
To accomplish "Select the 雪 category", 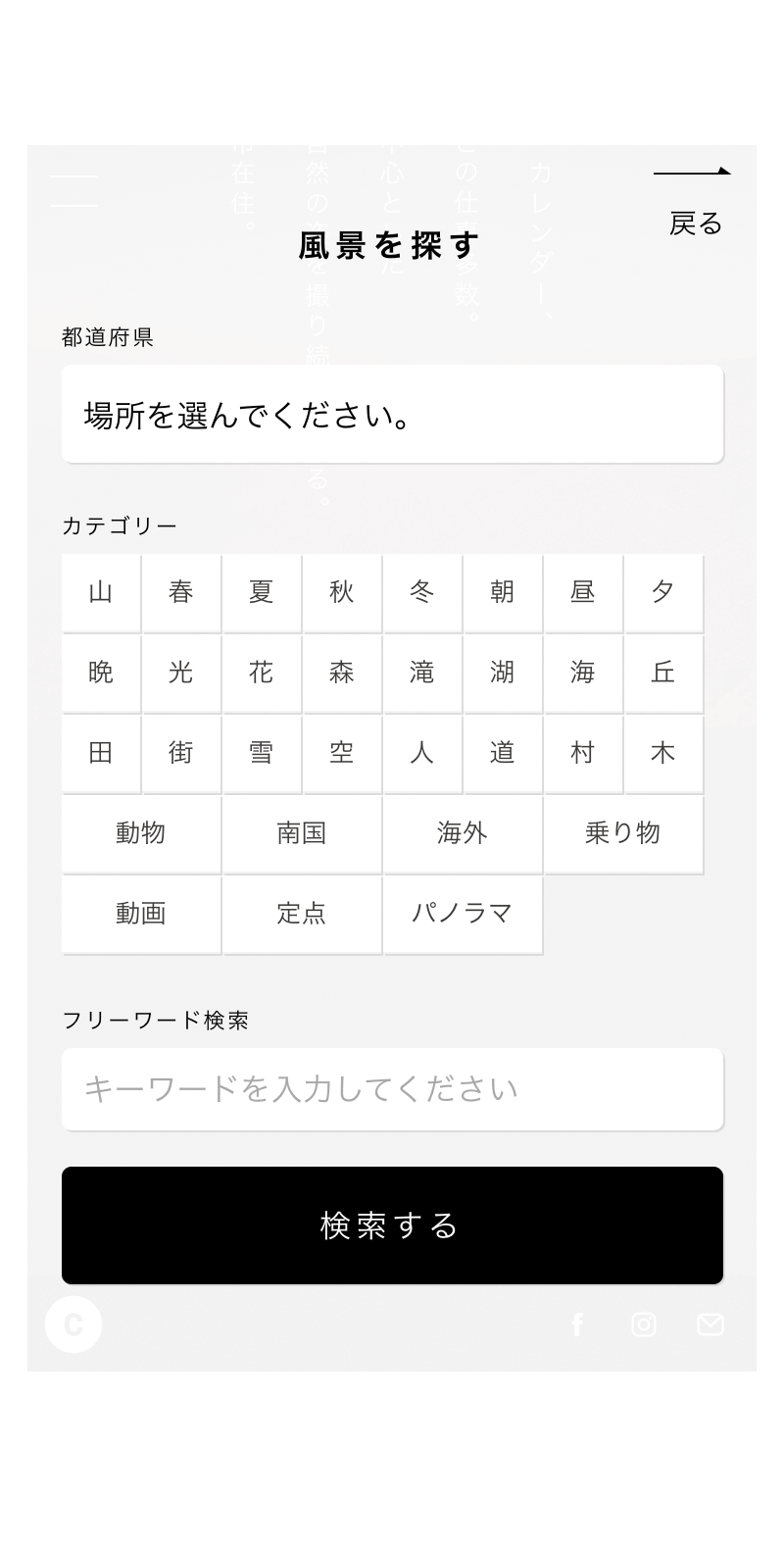I will tap(262, 753).
